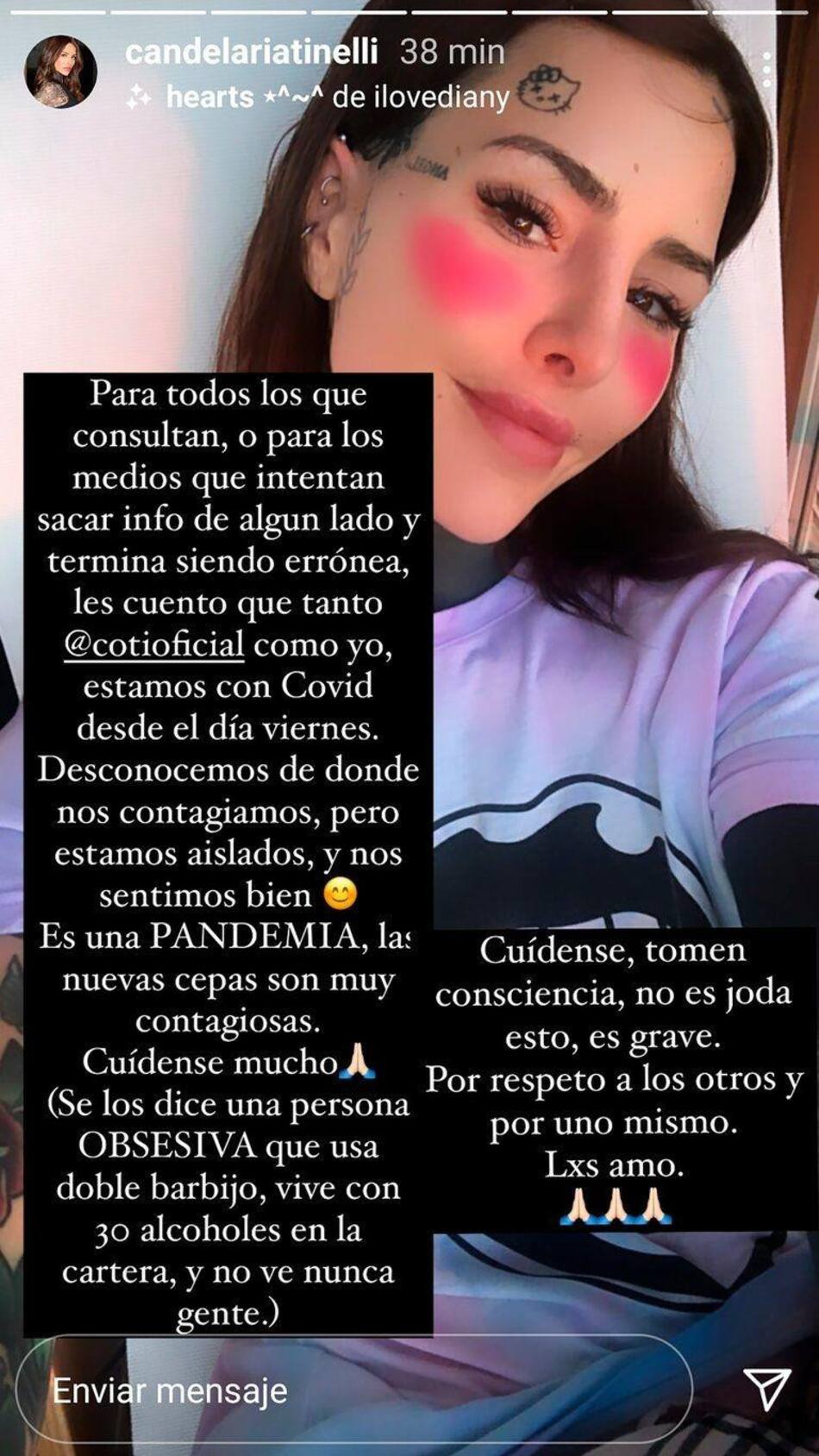Share the story via the send icon

click(x=766, y=1389)
